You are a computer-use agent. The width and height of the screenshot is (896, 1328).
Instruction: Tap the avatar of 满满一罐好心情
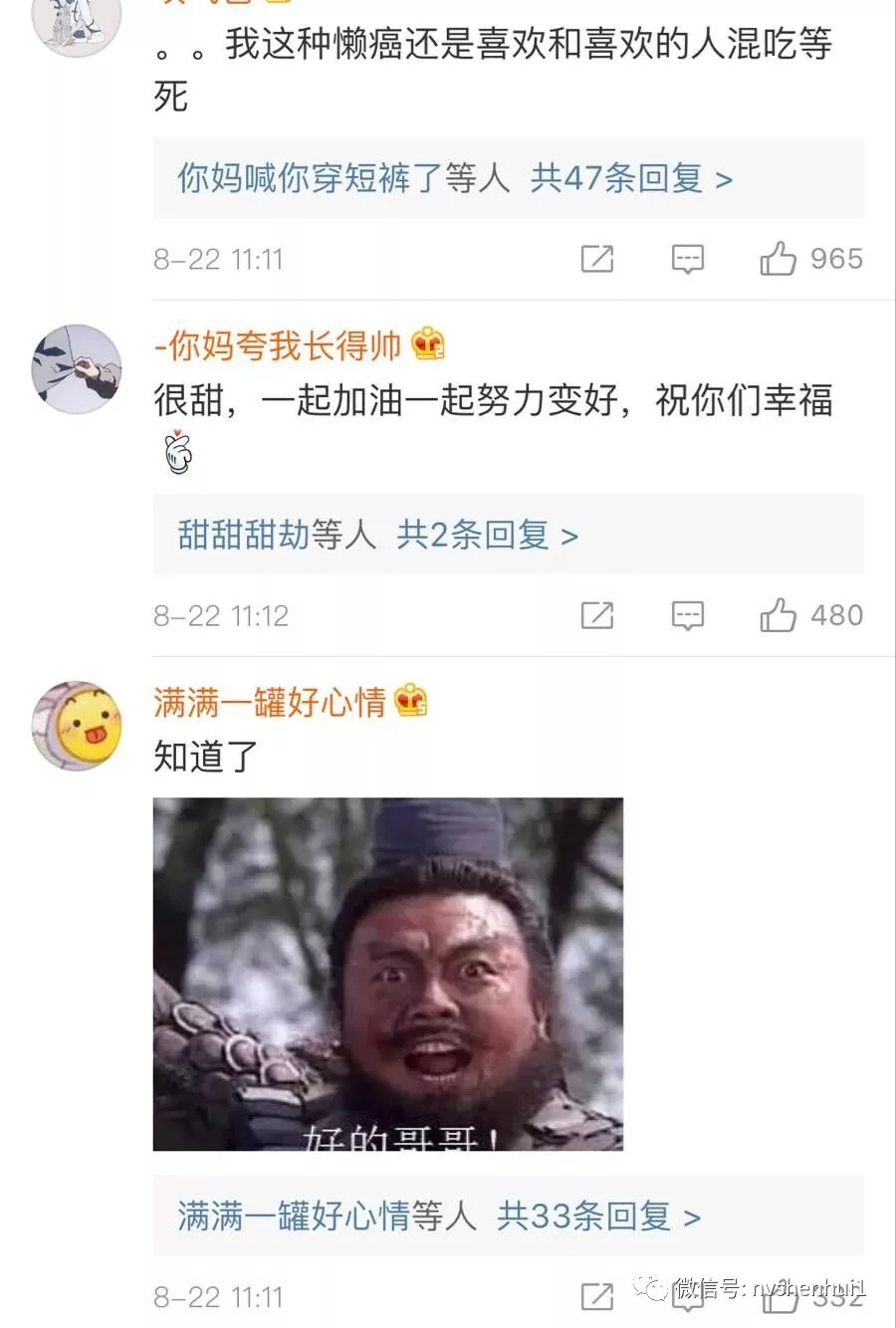pos(77,726)
